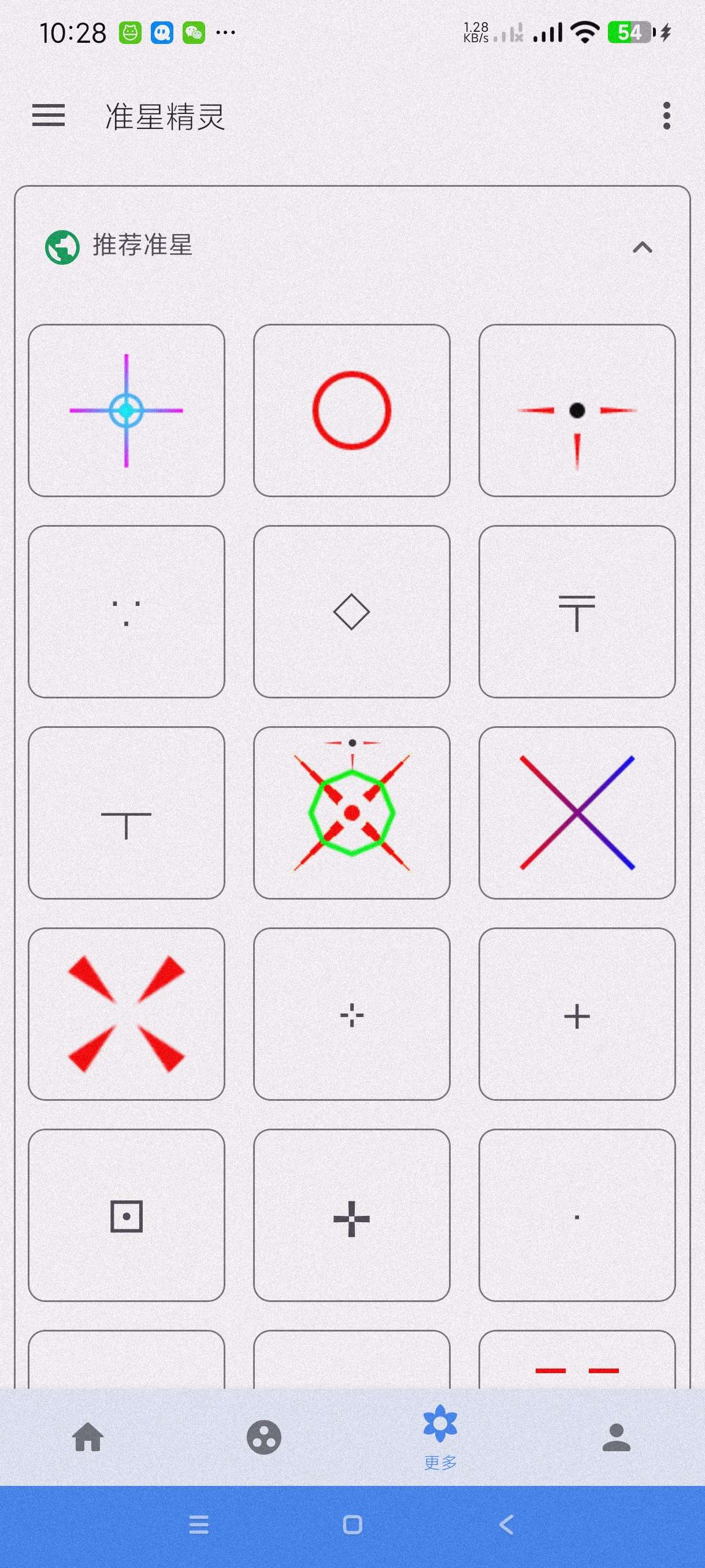Choose the square with center dot crosshair

pos(127,1215)
